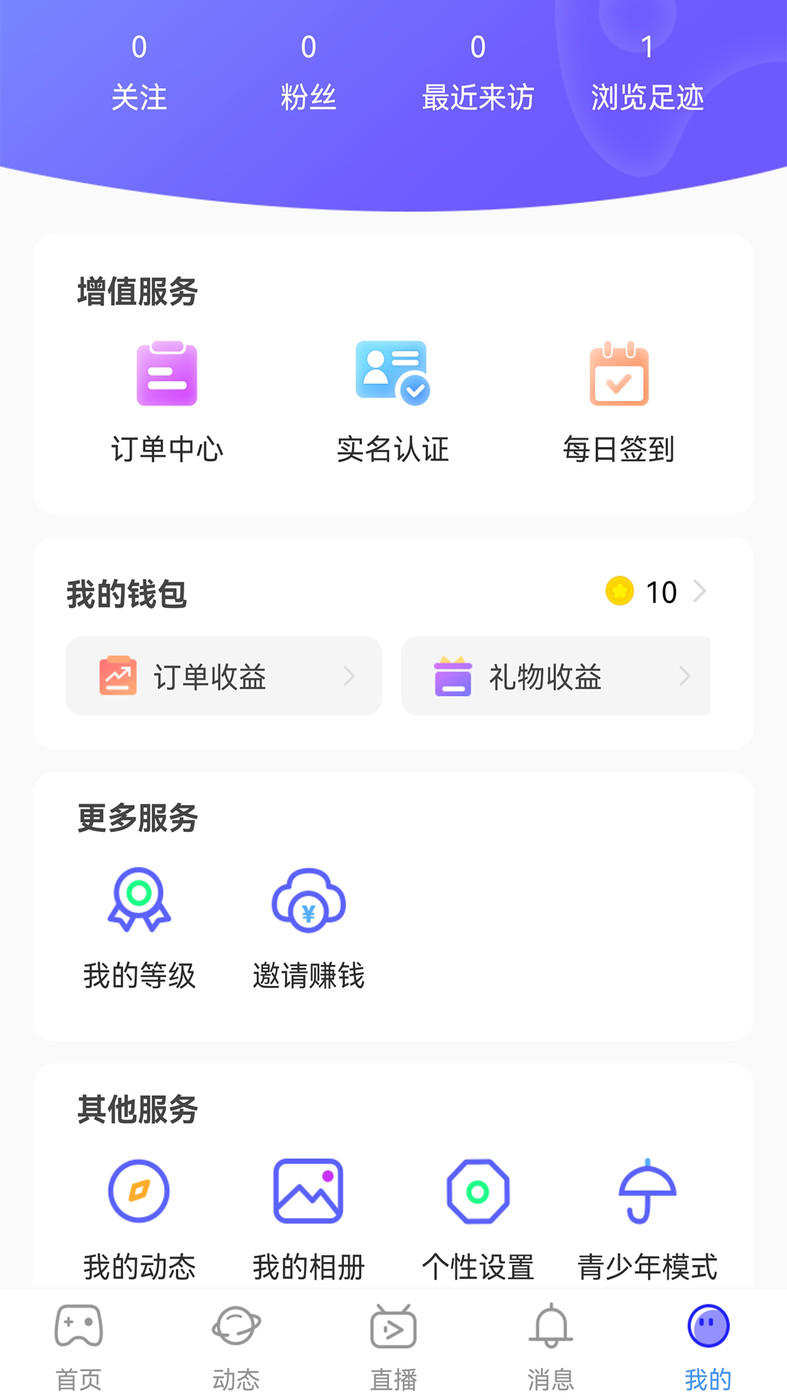This screenshot has height=1400, width=787.
Task: Switch to the 动态 tab
Action: (x=236, y=1345)
